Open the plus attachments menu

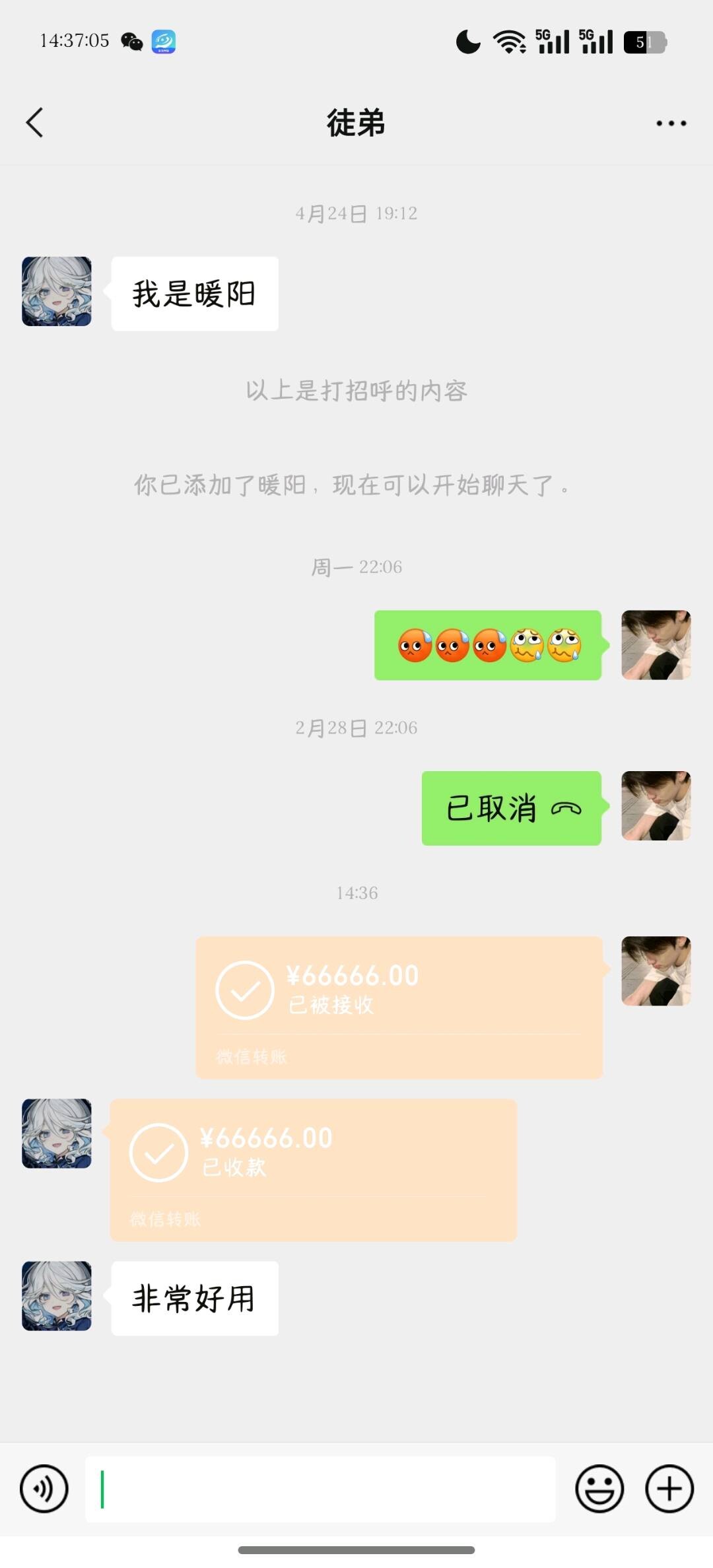pyautogui.click(x=669, y=1489)
